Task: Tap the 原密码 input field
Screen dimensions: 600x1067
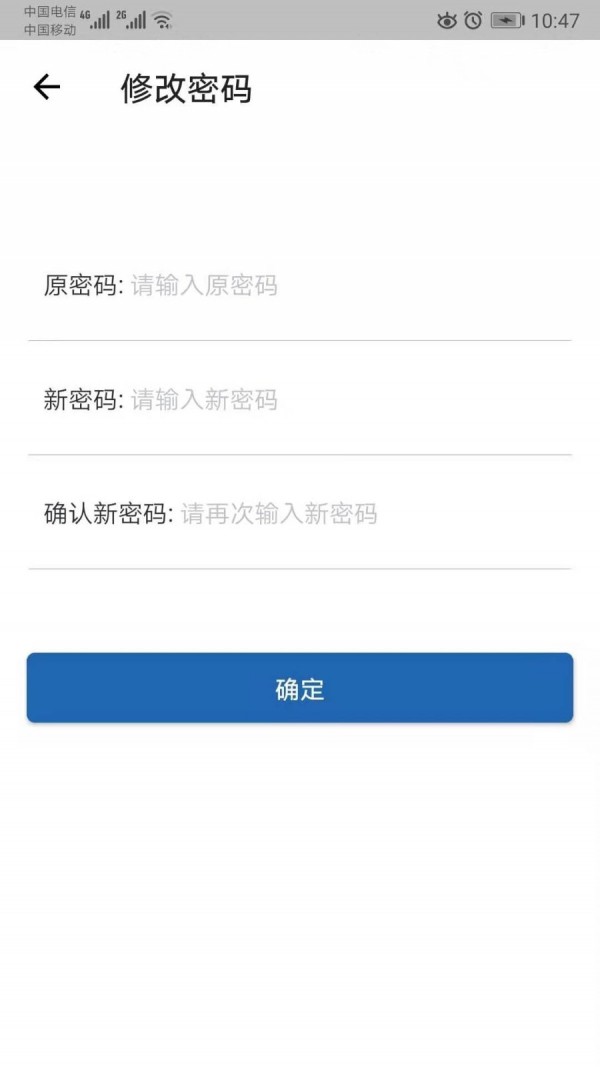Action: pyautogui.click(x=350, y=286)
